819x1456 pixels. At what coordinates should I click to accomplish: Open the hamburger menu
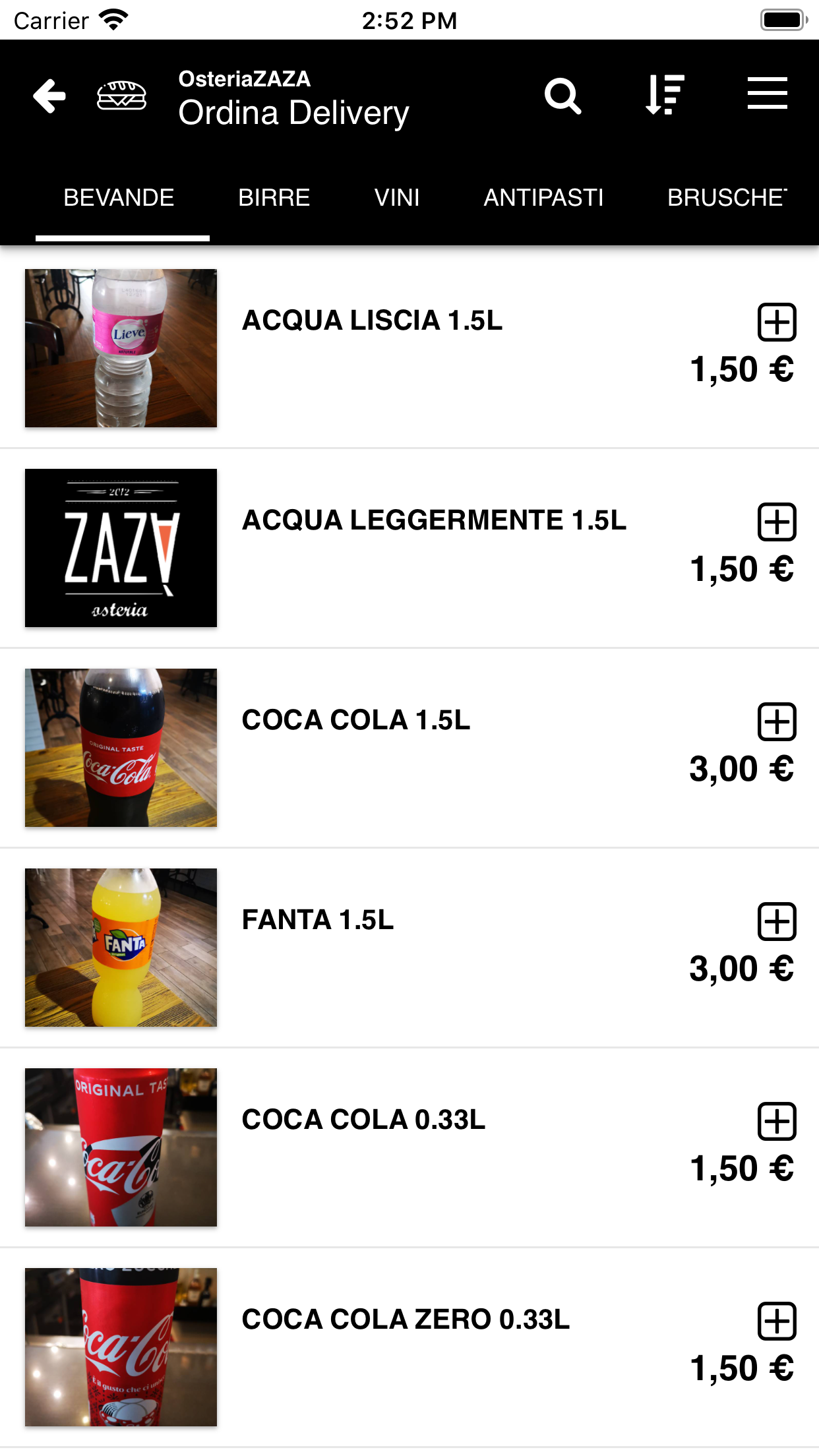(767, 93)
